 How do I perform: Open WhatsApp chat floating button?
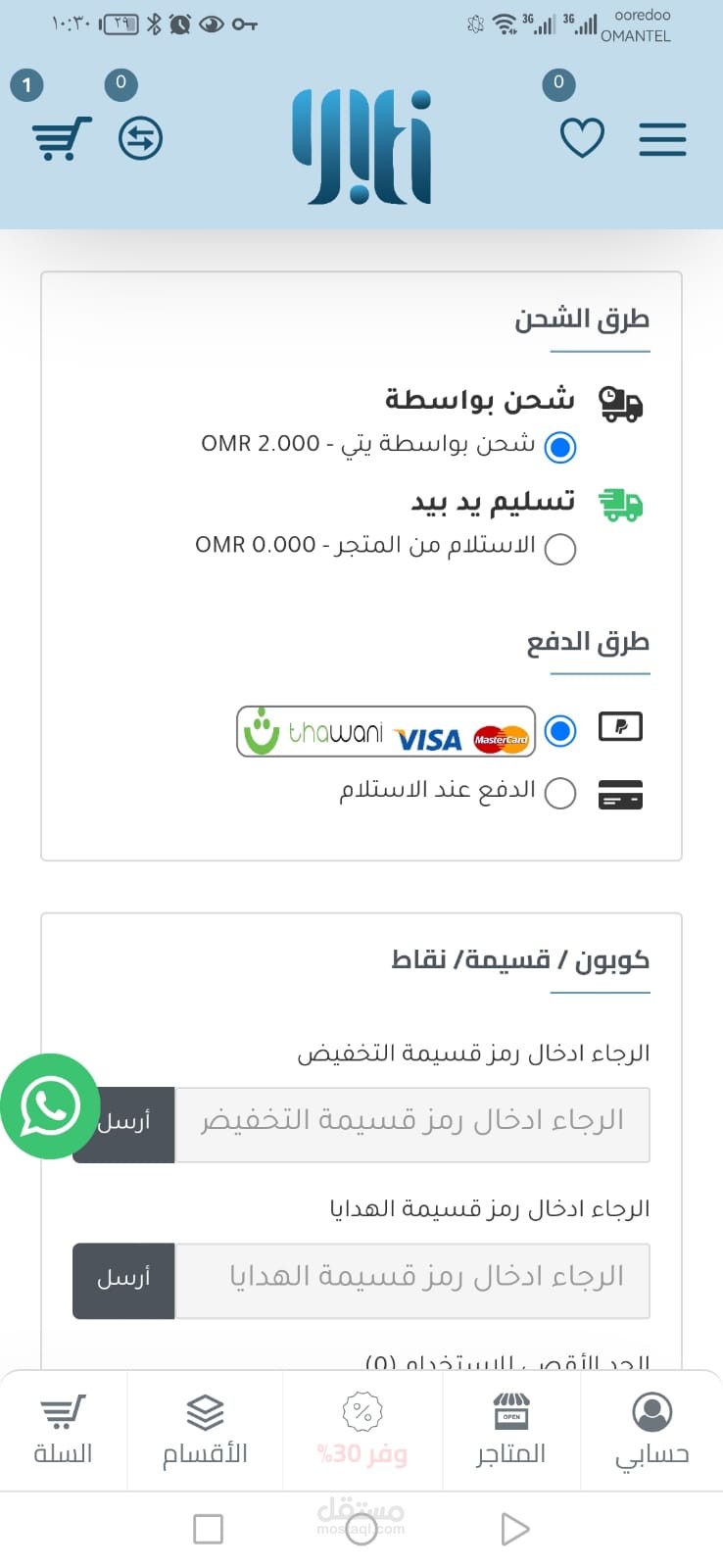coord(49,1106)
